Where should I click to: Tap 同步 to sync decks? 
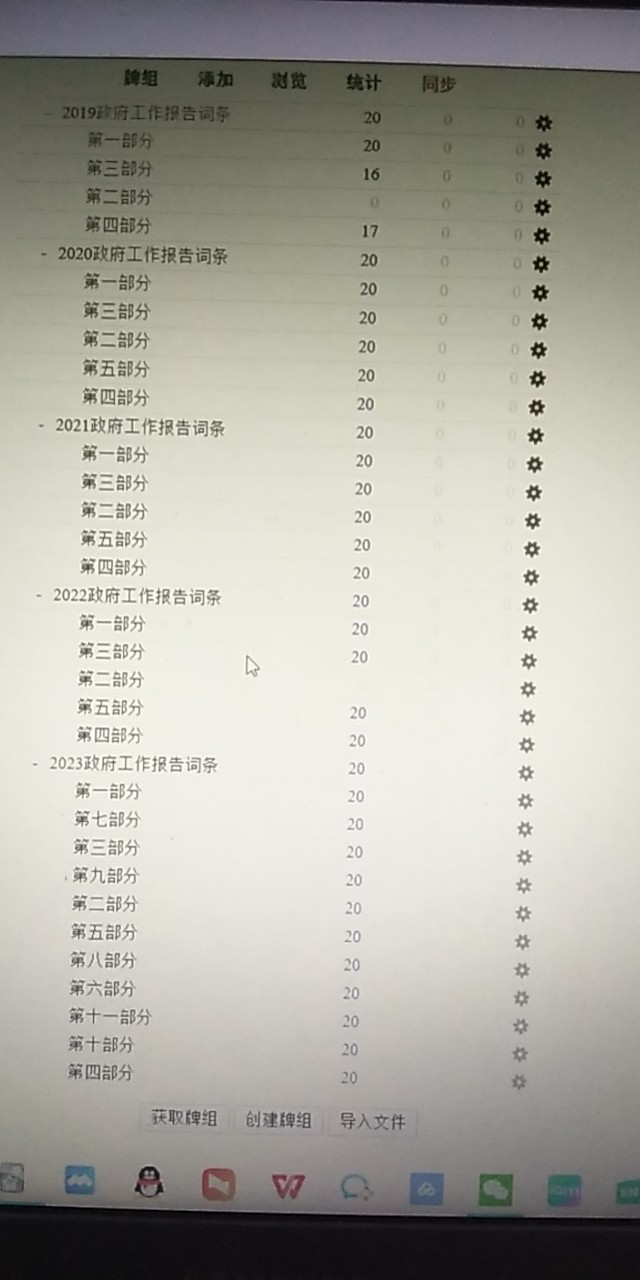438,85
